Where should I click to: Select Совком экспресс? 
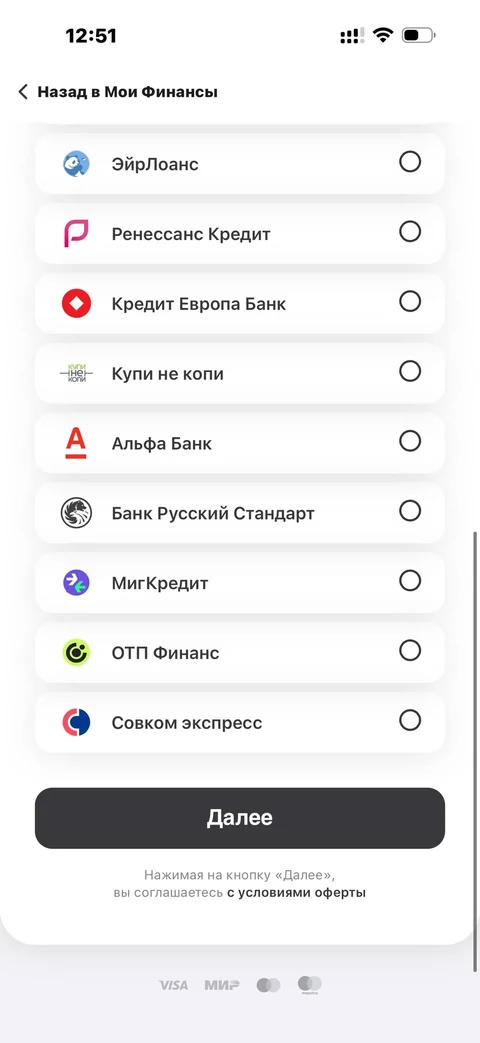click(x=240, y=722)
